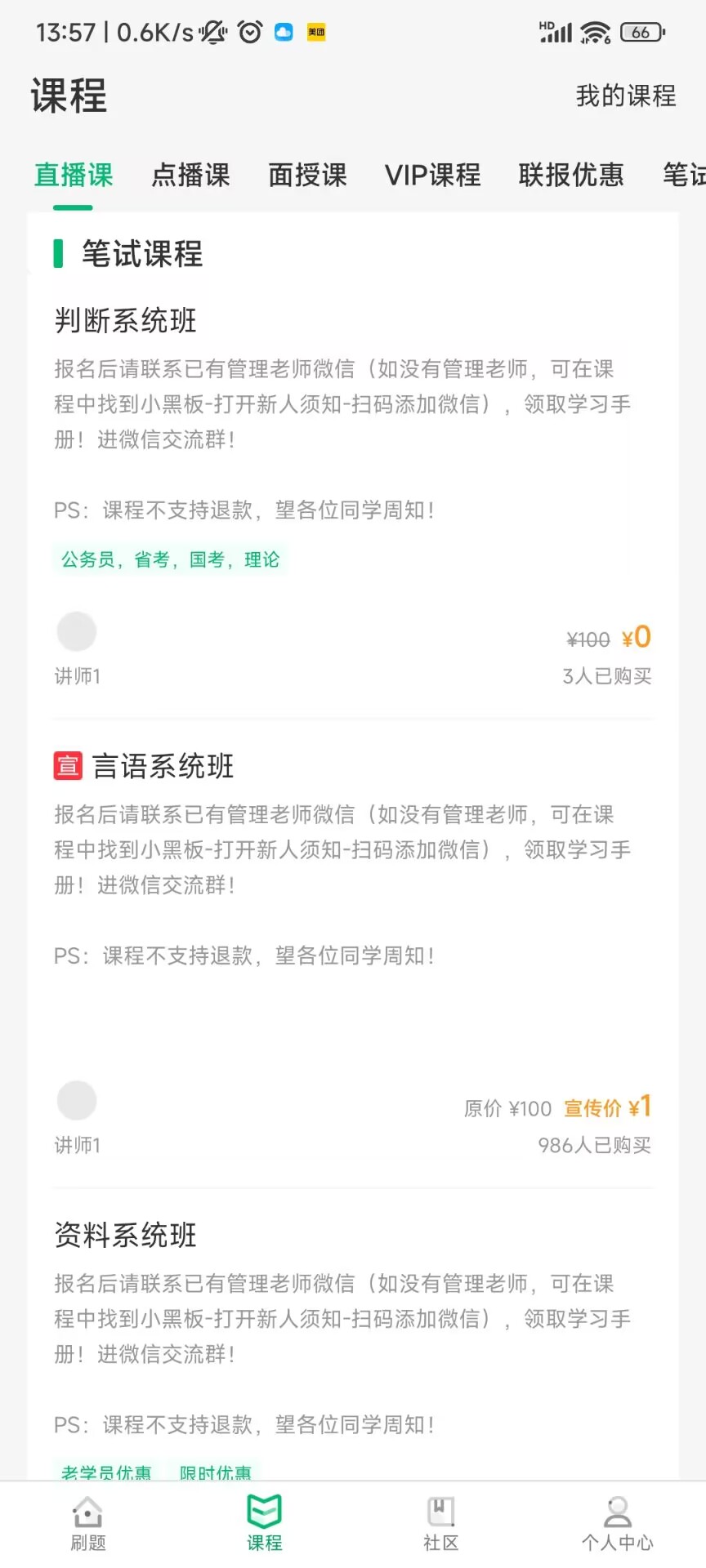
Task: Go to the 联报优惠 tab
Action: click(x=570, y=176)
